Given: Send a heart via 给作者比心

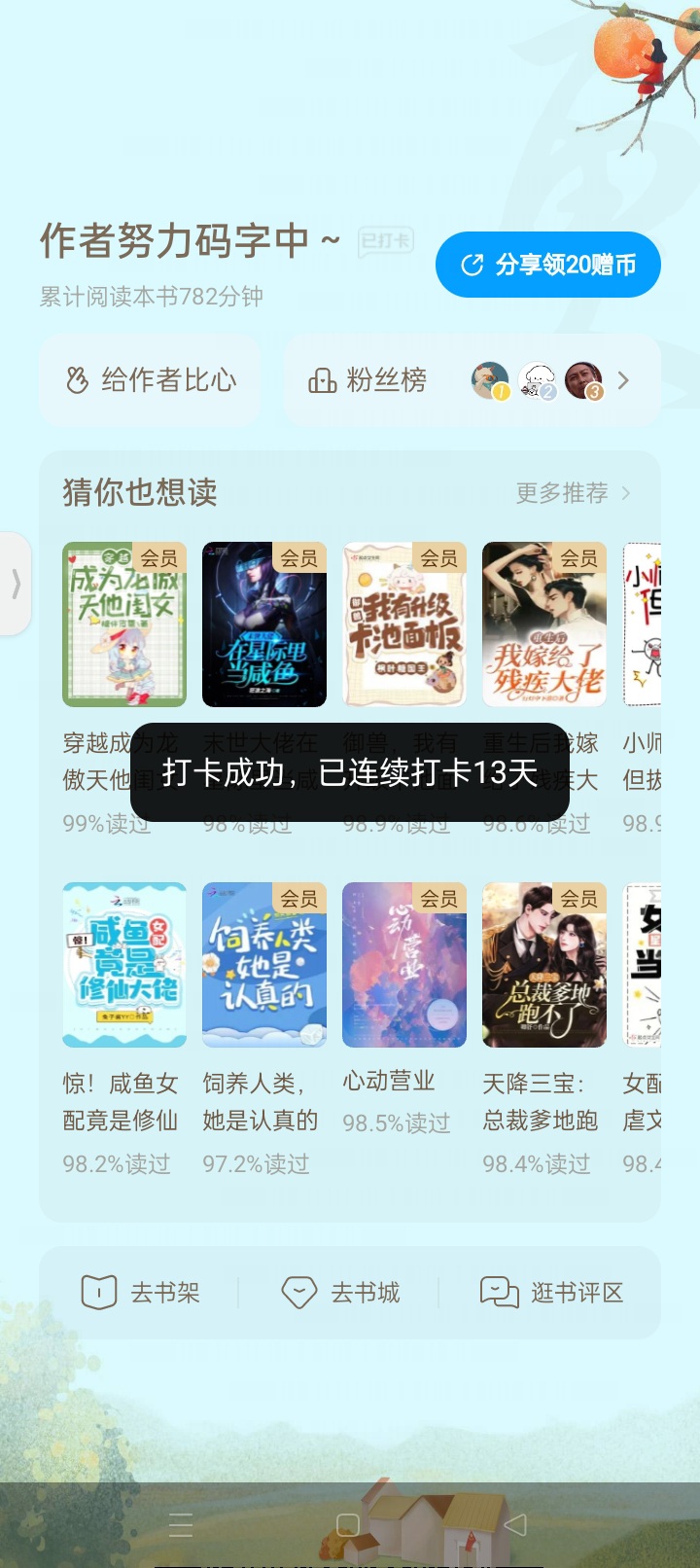Looking at the screenshot, I should coord(150,379).
